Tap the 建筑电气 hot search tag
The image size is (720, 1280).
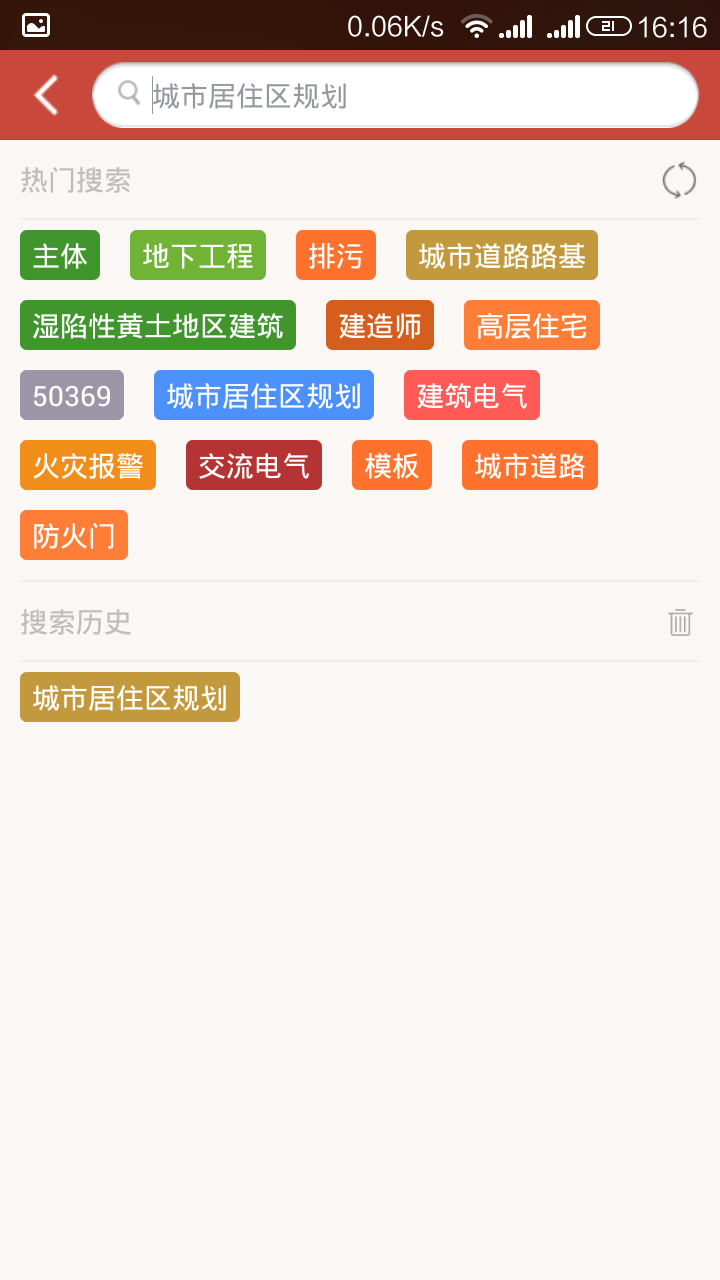click(471, 395)
